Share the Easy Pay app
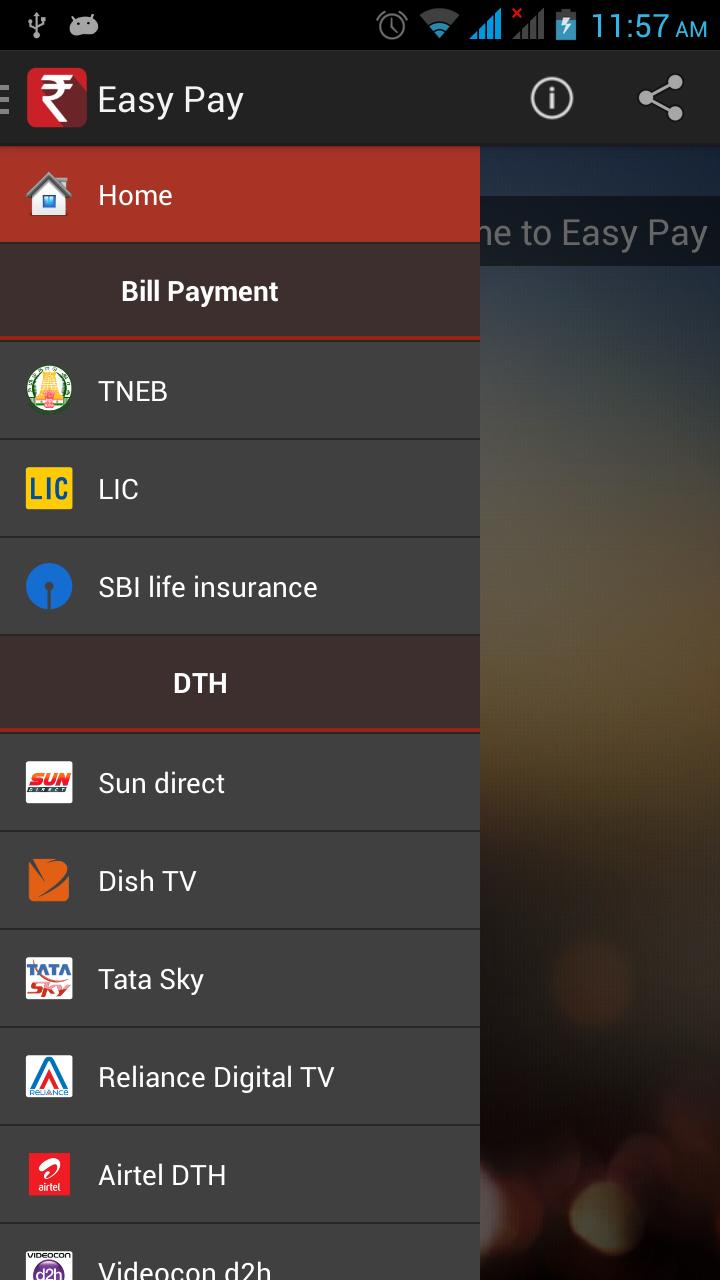The image size is (720, 1280). click(x=660, y=99)
